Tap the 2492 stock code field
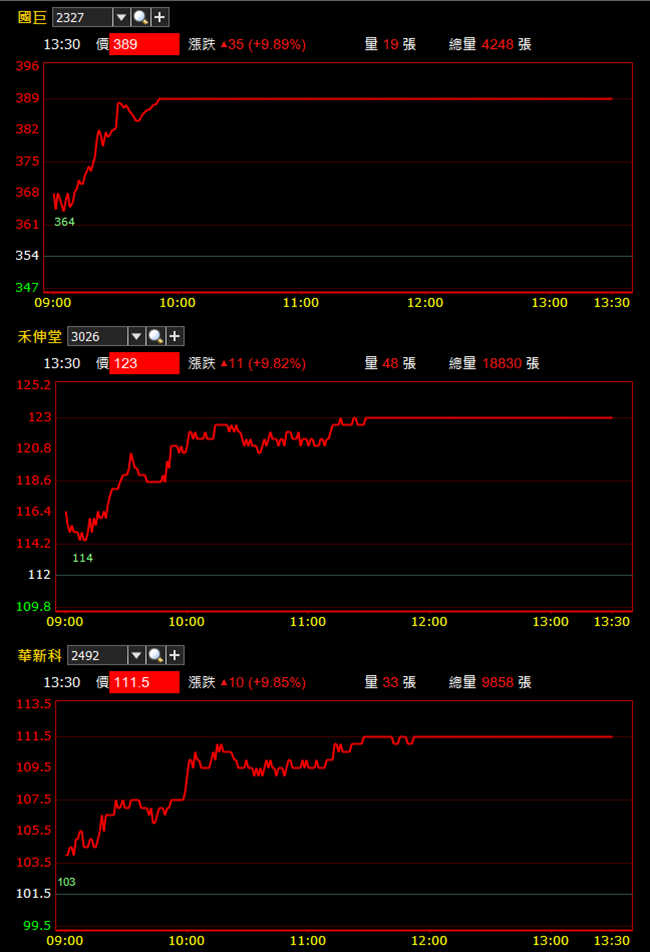The width and height of the screenshot is (650, 952). click(x=97, y=655)
